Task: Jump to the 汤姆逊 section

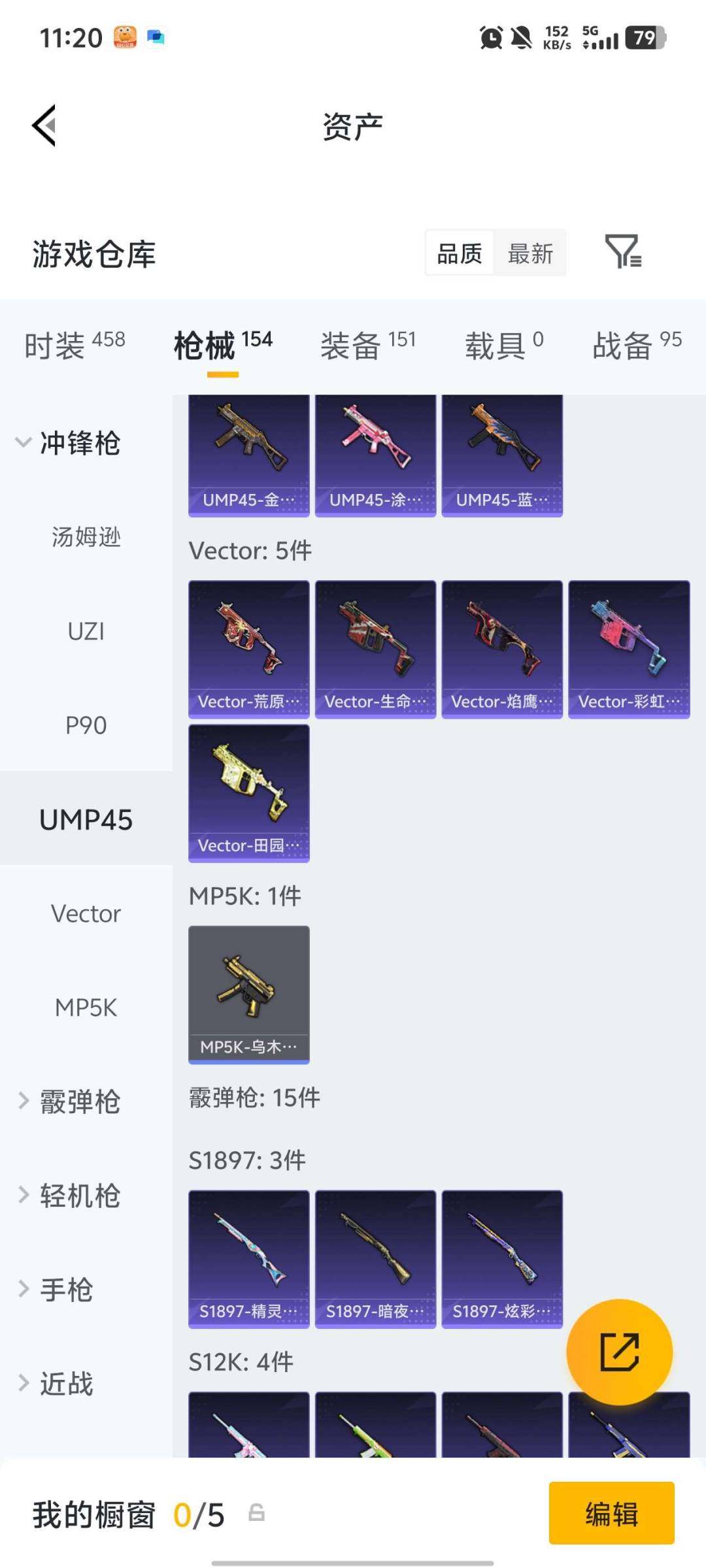Action: 86,537
